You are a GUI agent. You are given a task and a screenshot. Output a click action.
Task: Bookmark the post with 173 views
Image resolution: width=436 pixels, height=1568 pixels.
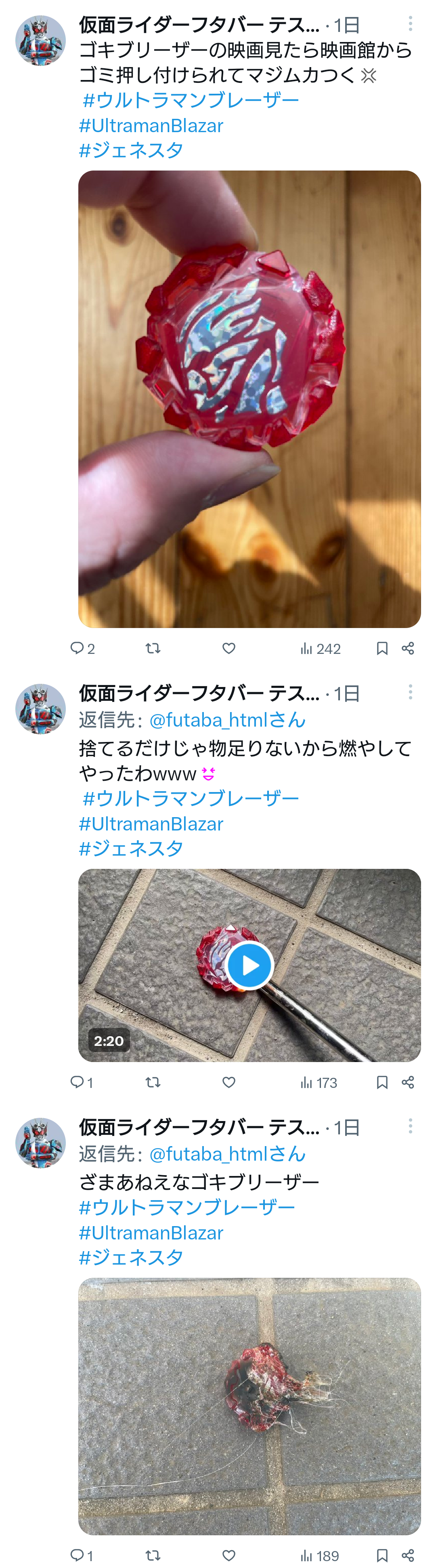[382, 1082]
